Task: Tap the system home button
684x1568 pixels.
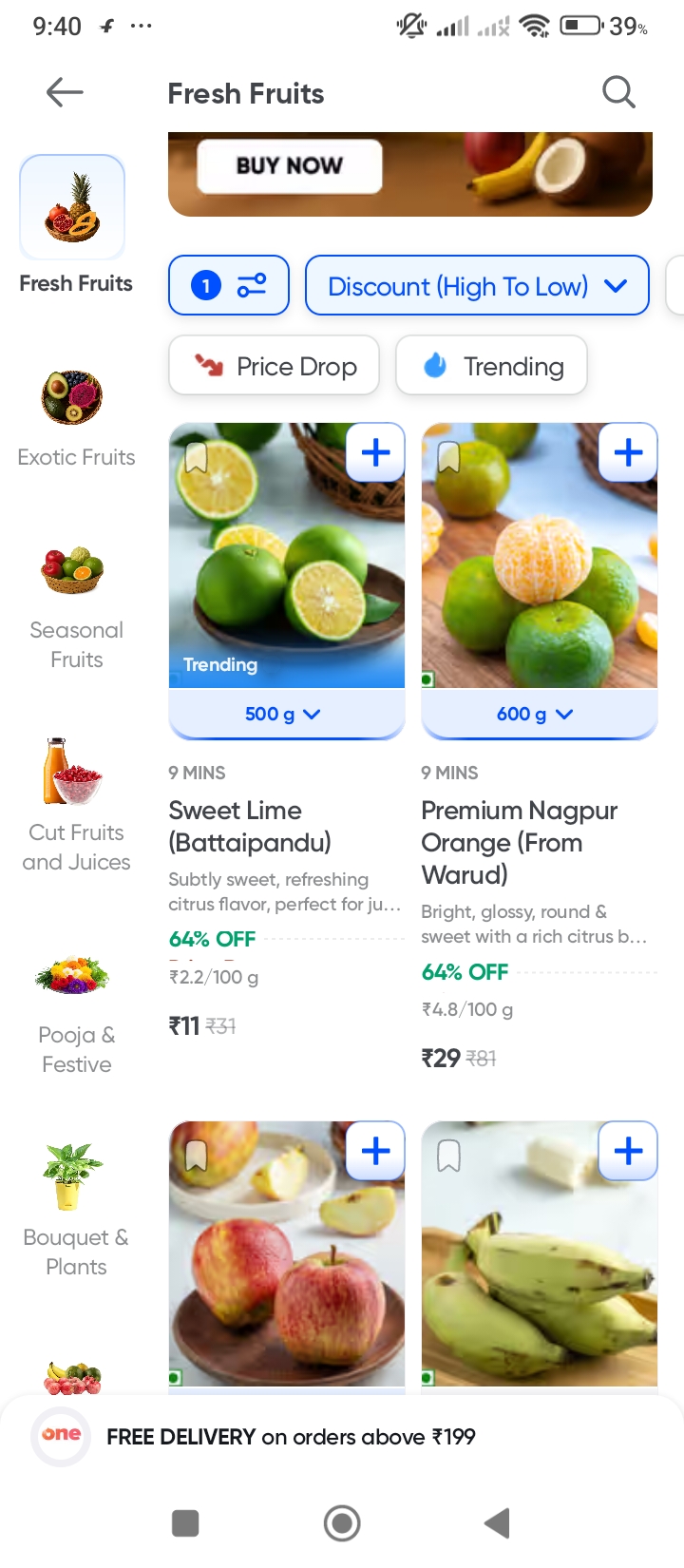Action: 342,1523
